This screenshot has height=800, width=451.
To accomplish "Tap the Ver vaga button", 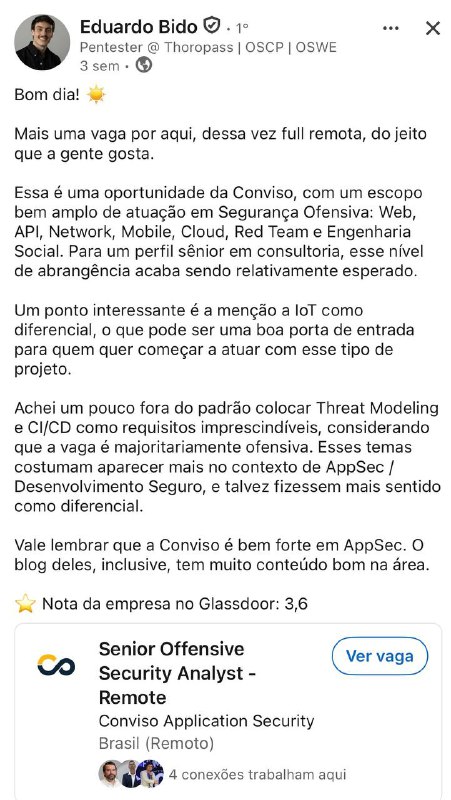I will click(380, 656).
